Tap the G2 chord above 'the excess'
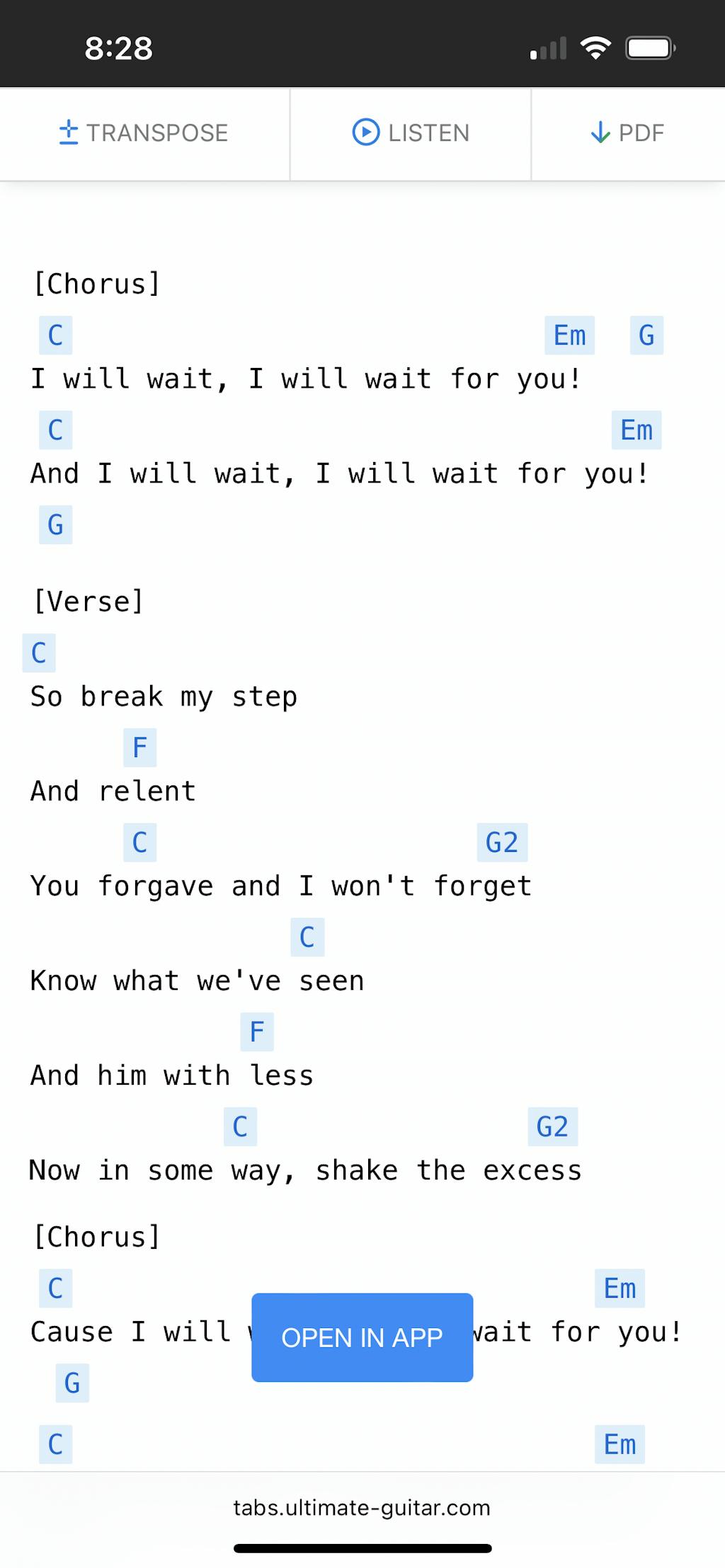This screenshot has height=1568, width=725. [552, 1126]
